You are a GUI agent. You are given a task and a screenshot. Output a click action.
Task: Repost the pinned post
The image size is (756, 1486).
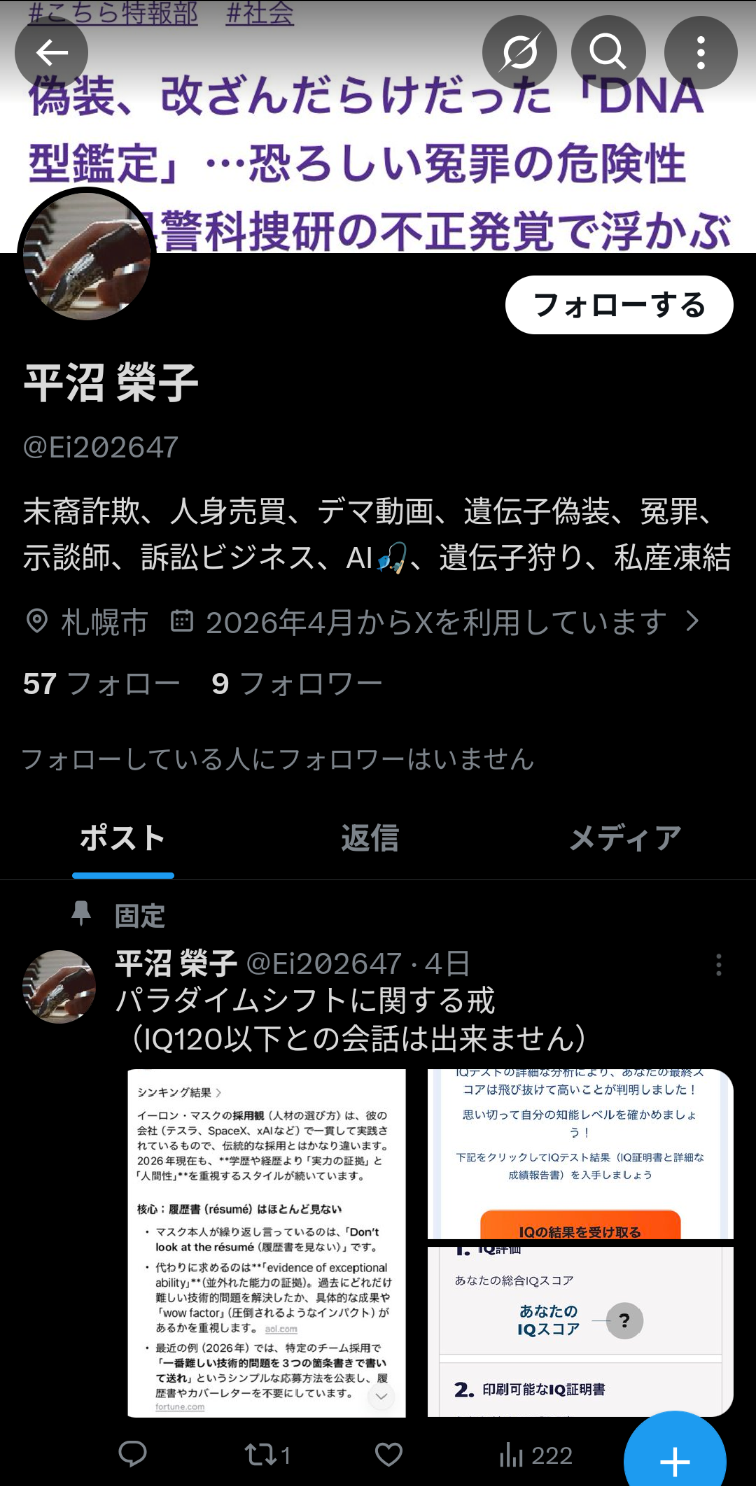(267, 1454)
